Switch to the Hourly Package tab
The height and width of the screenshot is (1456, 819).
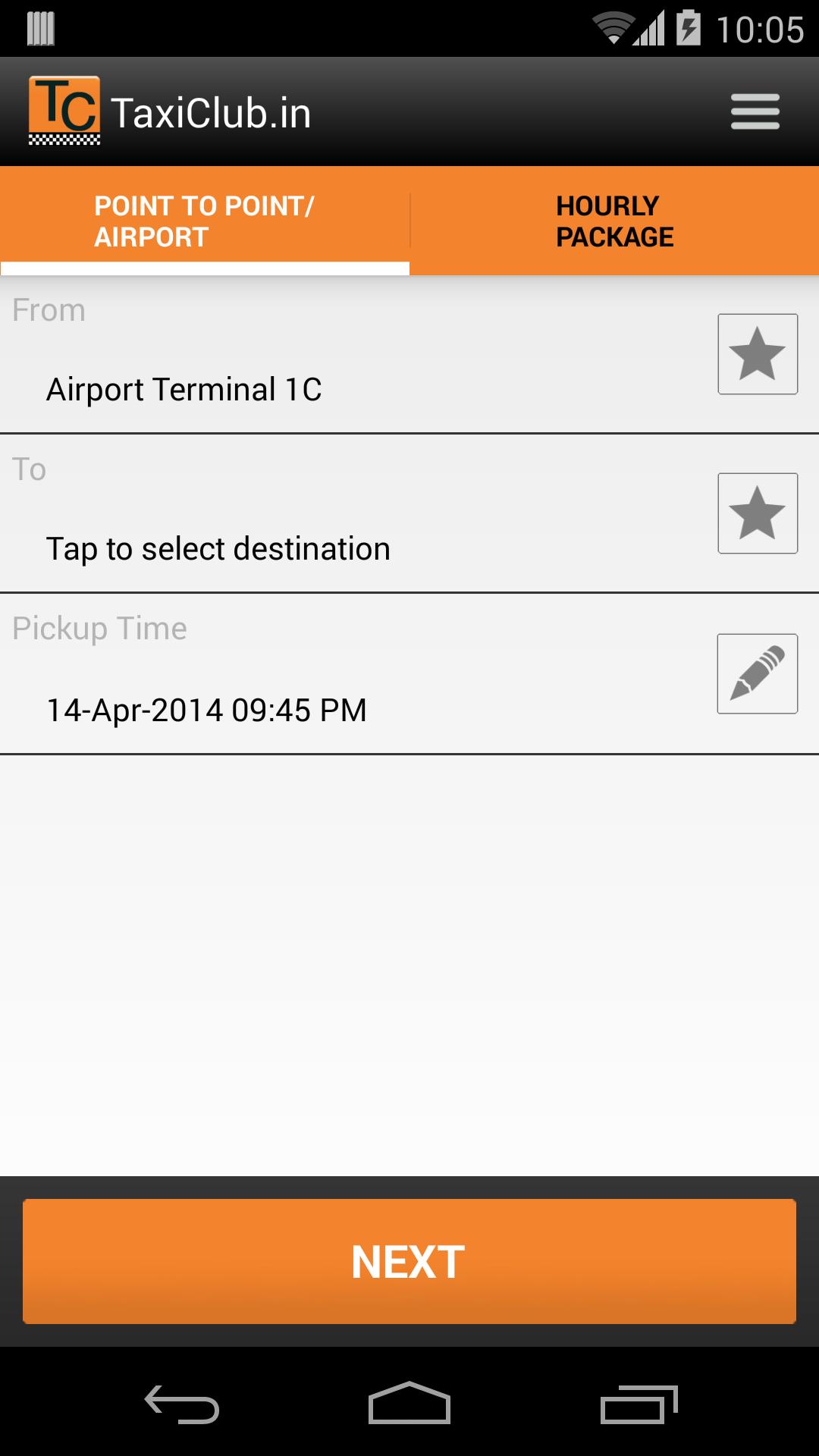coord(614,221)
